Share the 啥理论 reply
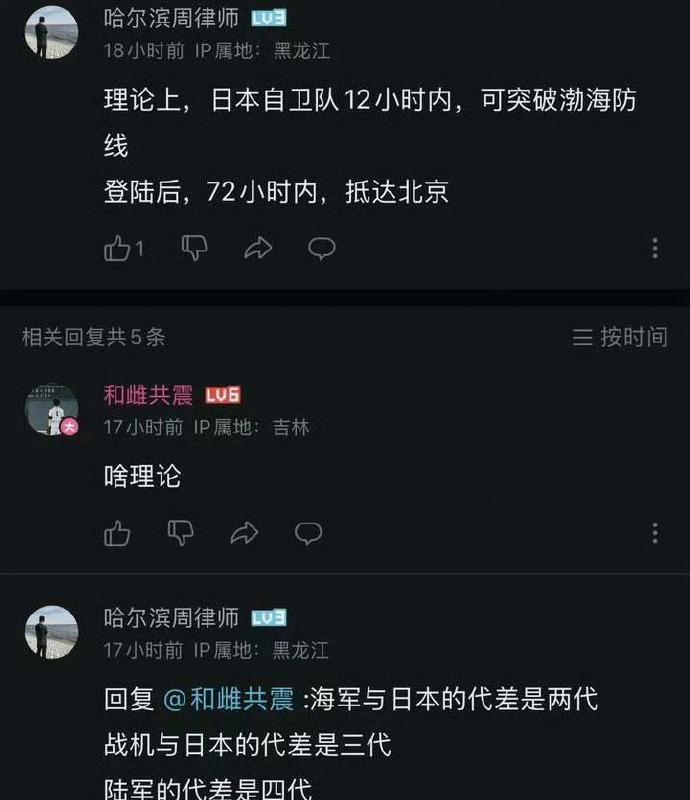This screenshot has width=690, height=800. [244, 534]
